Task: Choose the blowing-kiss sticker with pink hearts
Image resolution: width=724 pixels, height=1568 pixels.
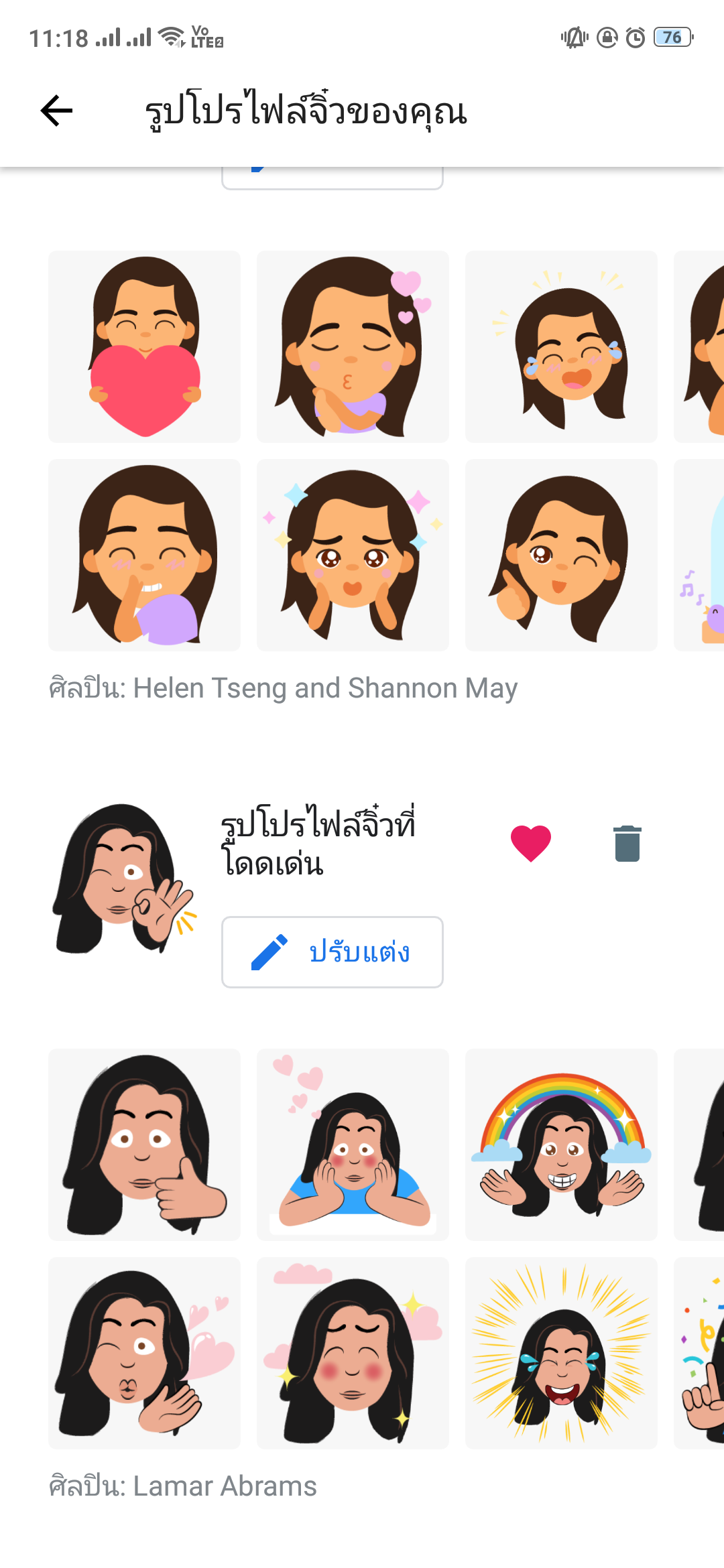Action: click(x=353, y=346)
